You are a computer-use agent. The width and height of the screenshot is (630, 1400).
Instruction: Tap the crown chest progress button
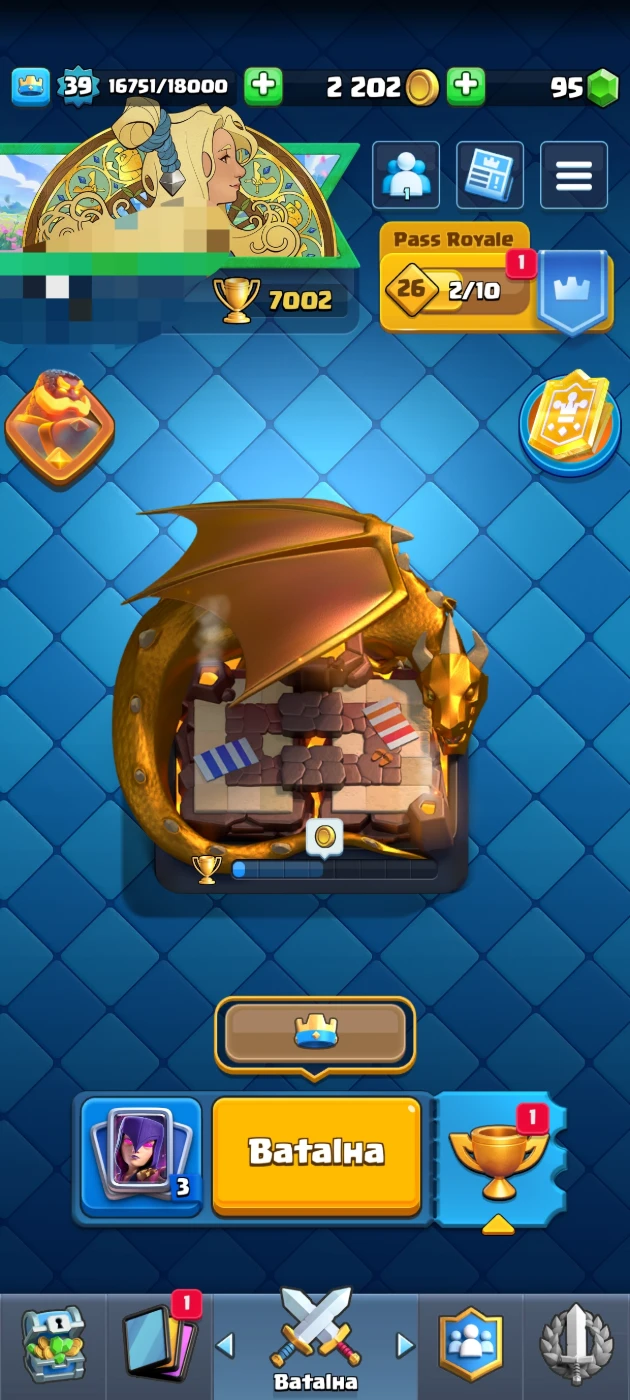pyautogui.click(x=315, y=1033)
